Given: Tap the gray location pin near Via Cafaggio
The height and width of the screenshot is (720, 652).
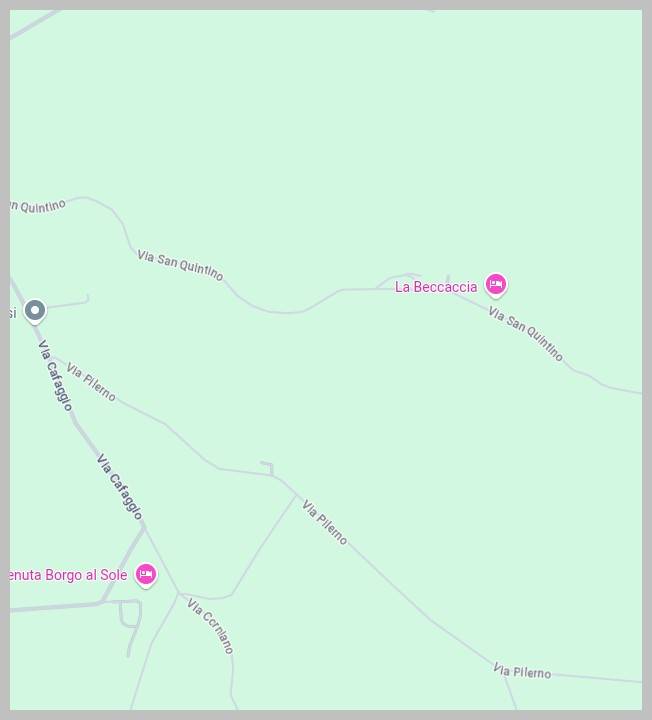Looking at the screenshot, I should [35, 311].
